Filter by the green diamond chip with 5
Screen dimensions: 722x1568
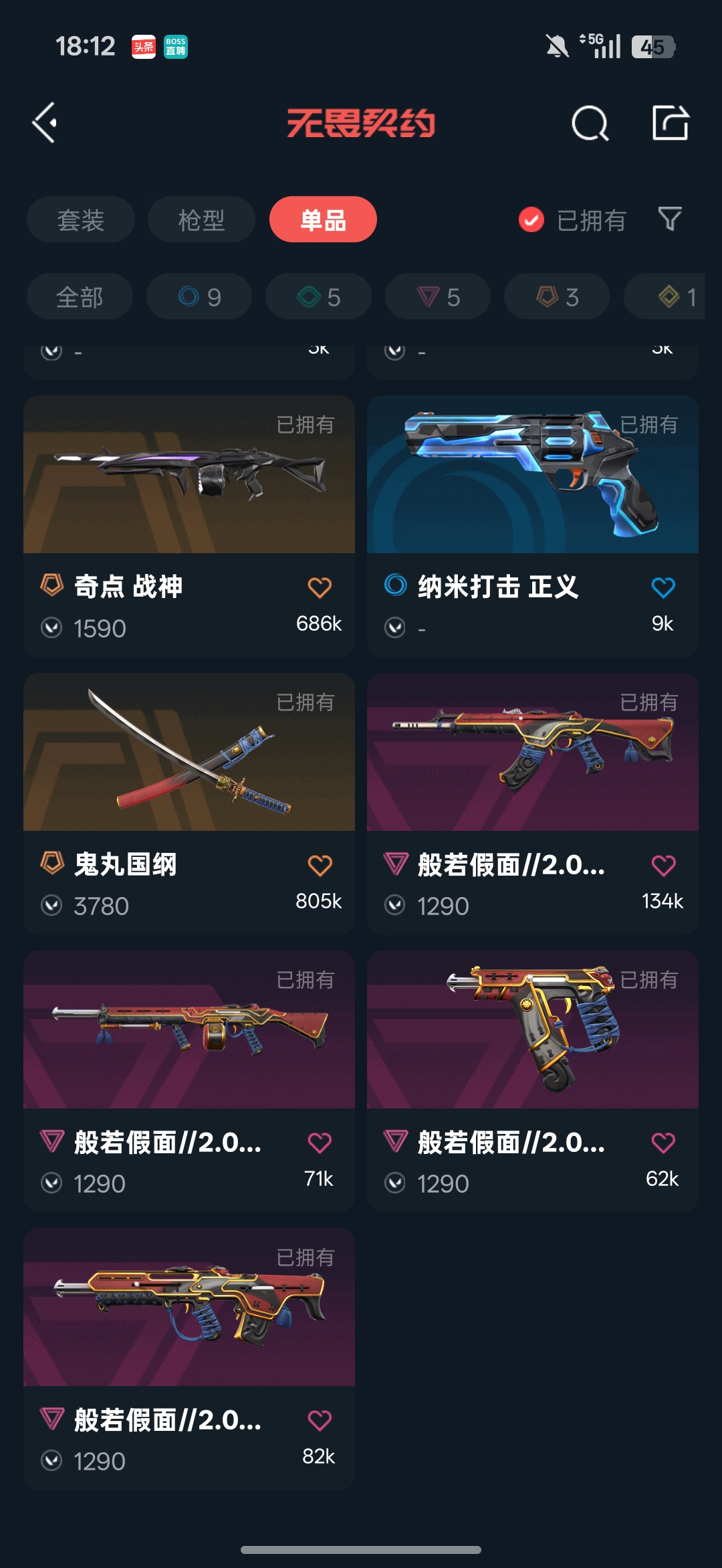point(318,296)
